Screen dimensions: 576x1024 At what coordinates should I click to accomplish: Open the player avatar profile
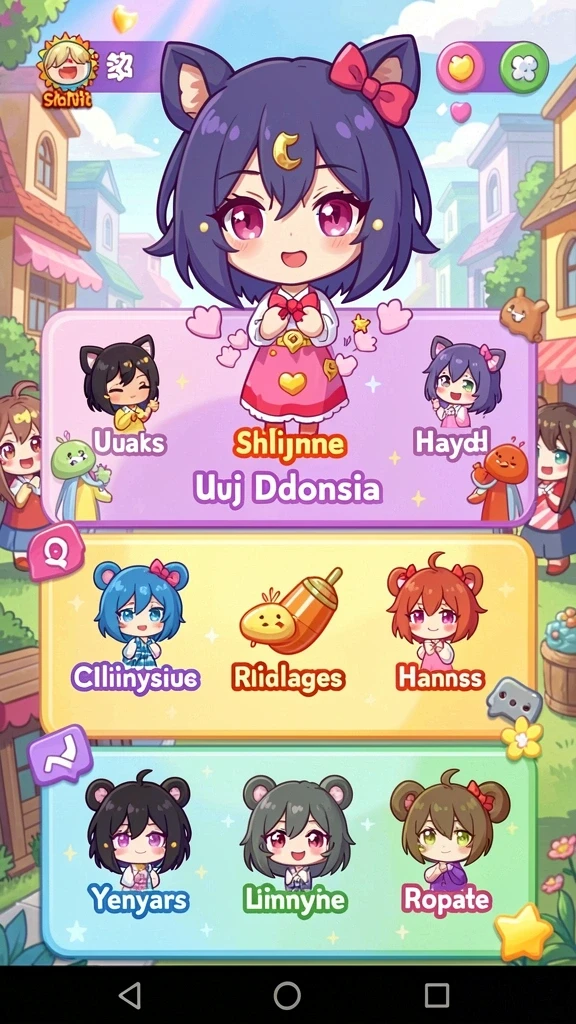[x=64, y=72]
